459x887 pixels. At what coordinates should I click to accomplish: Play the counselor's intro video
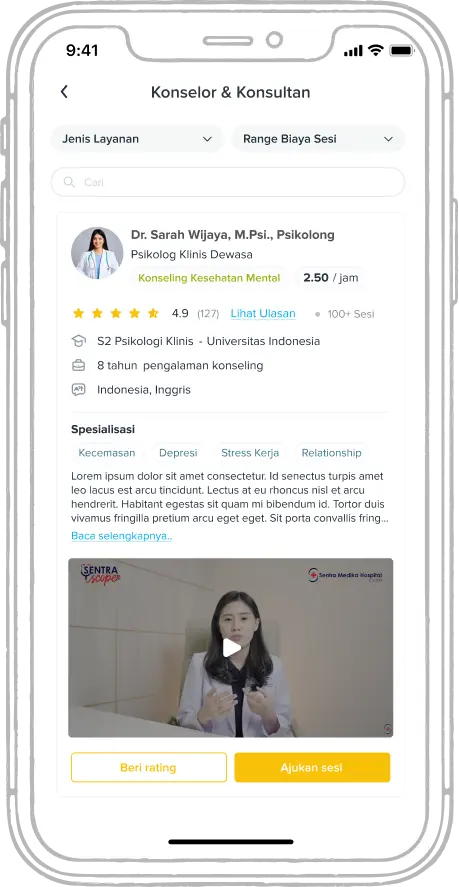[x=231, y=648]
